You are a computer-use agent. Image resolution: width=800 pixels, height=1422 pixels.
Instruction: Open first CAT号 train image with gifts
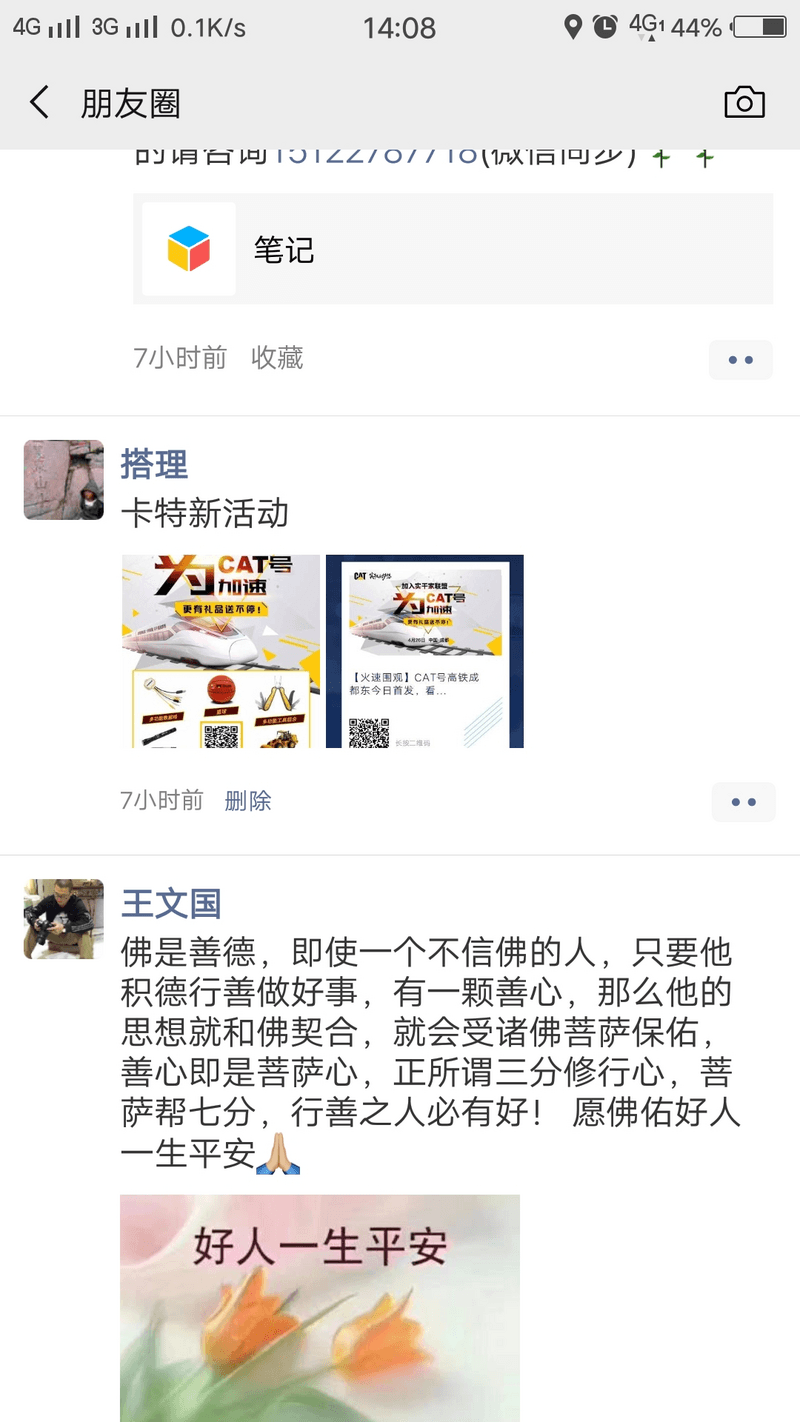[x=221, y=651]
